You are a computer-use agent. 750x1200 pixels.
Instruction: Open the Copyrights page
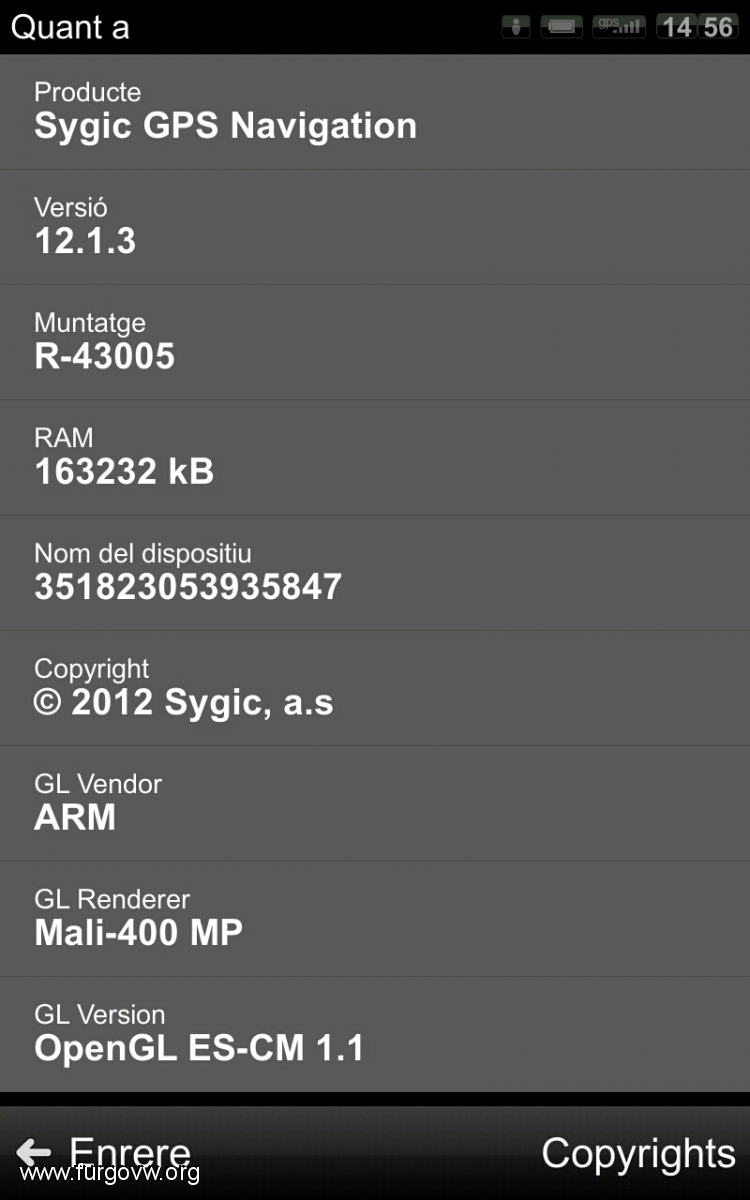638,1154
